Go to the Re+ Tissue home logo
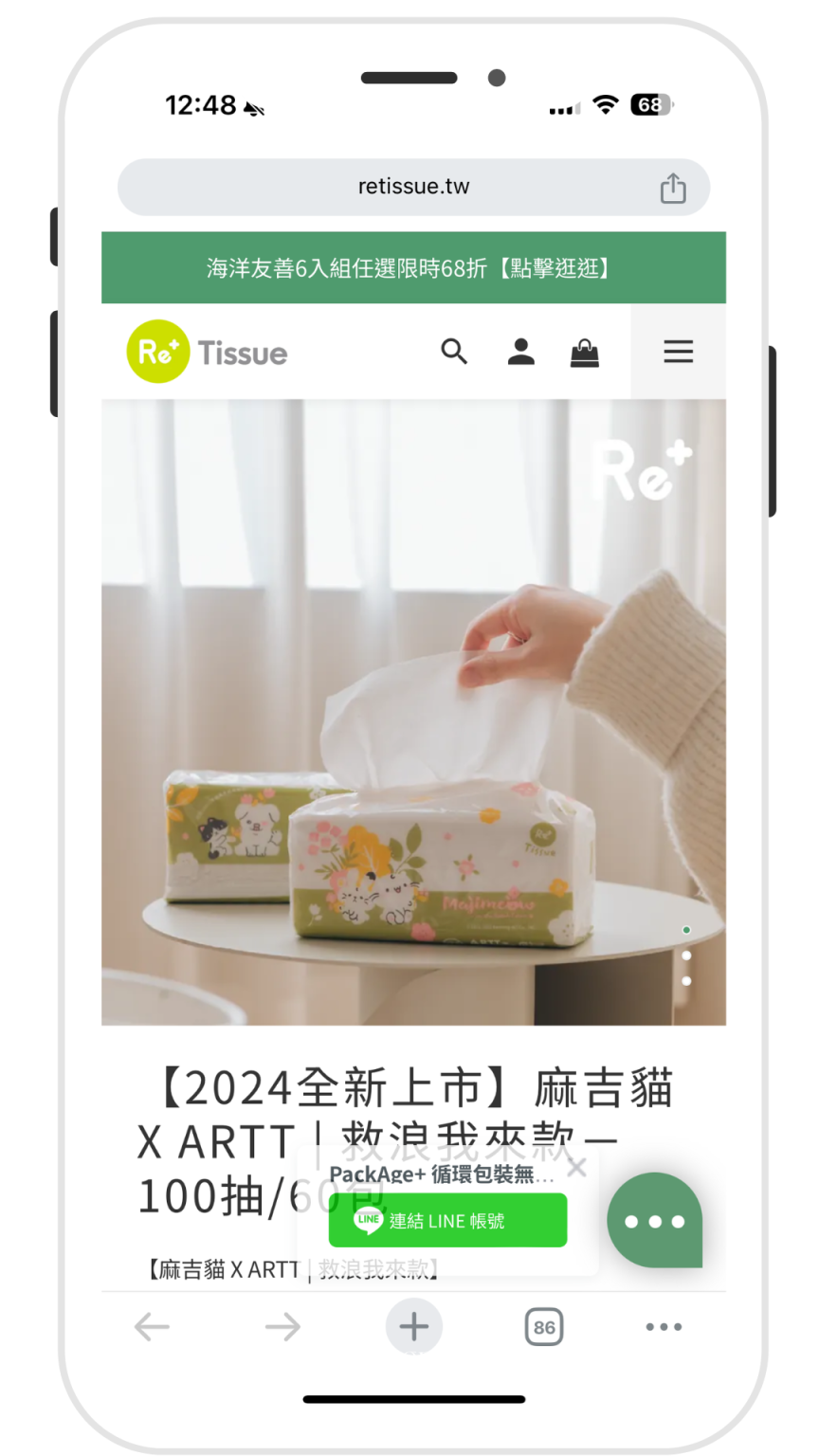Image resolution: width=819 pixels, height=1456 pixels. tap(207, 352)
